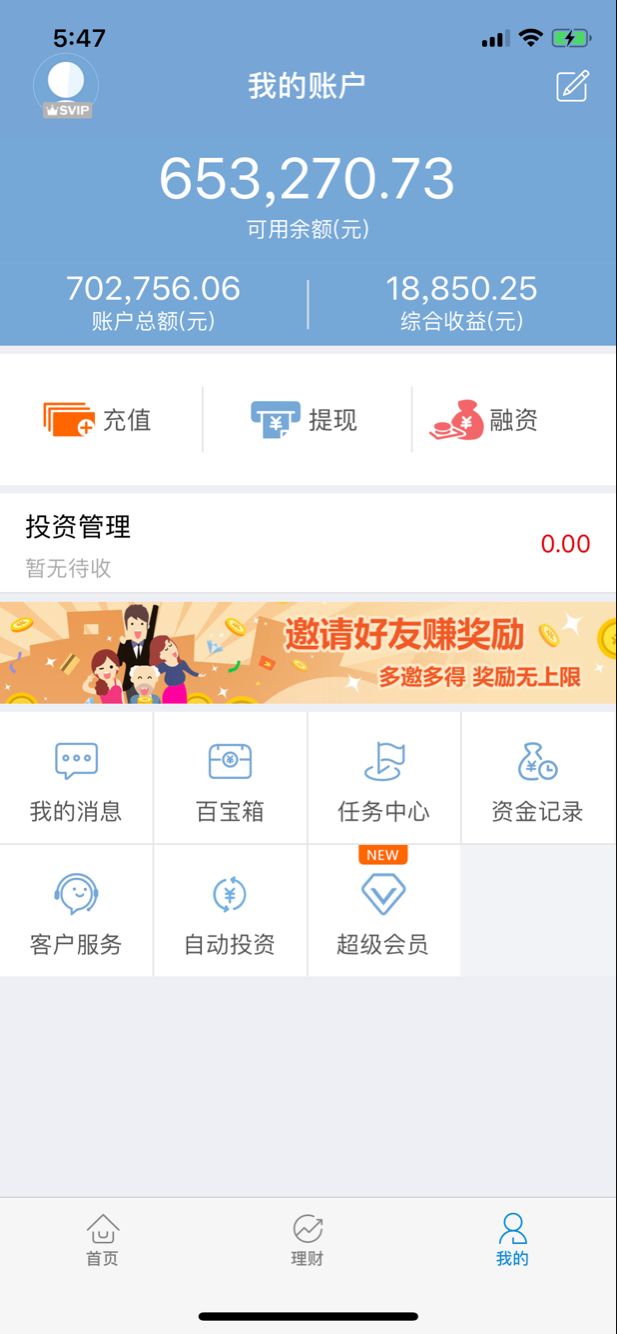617x1334 pixels.
Task: View 资金记录
Action: (538, 779)
